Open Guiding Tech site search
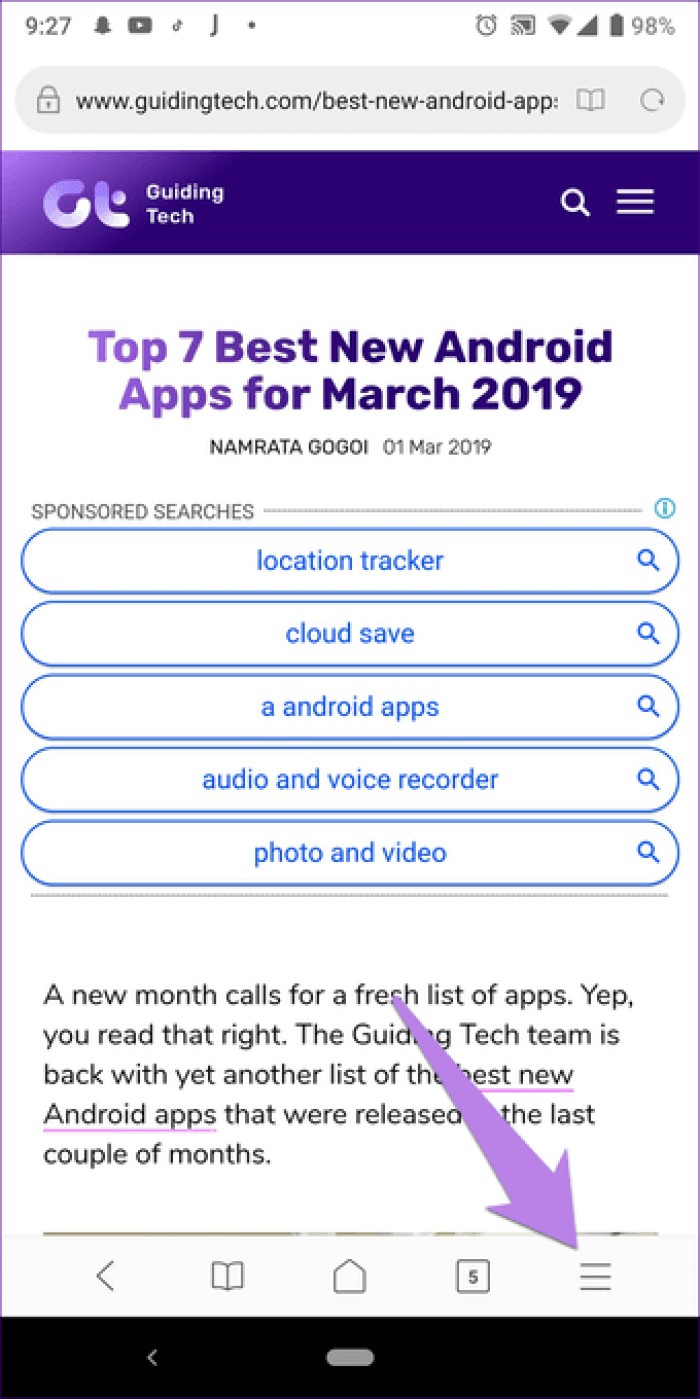The image size is (700, 1399). click(575, 203)
